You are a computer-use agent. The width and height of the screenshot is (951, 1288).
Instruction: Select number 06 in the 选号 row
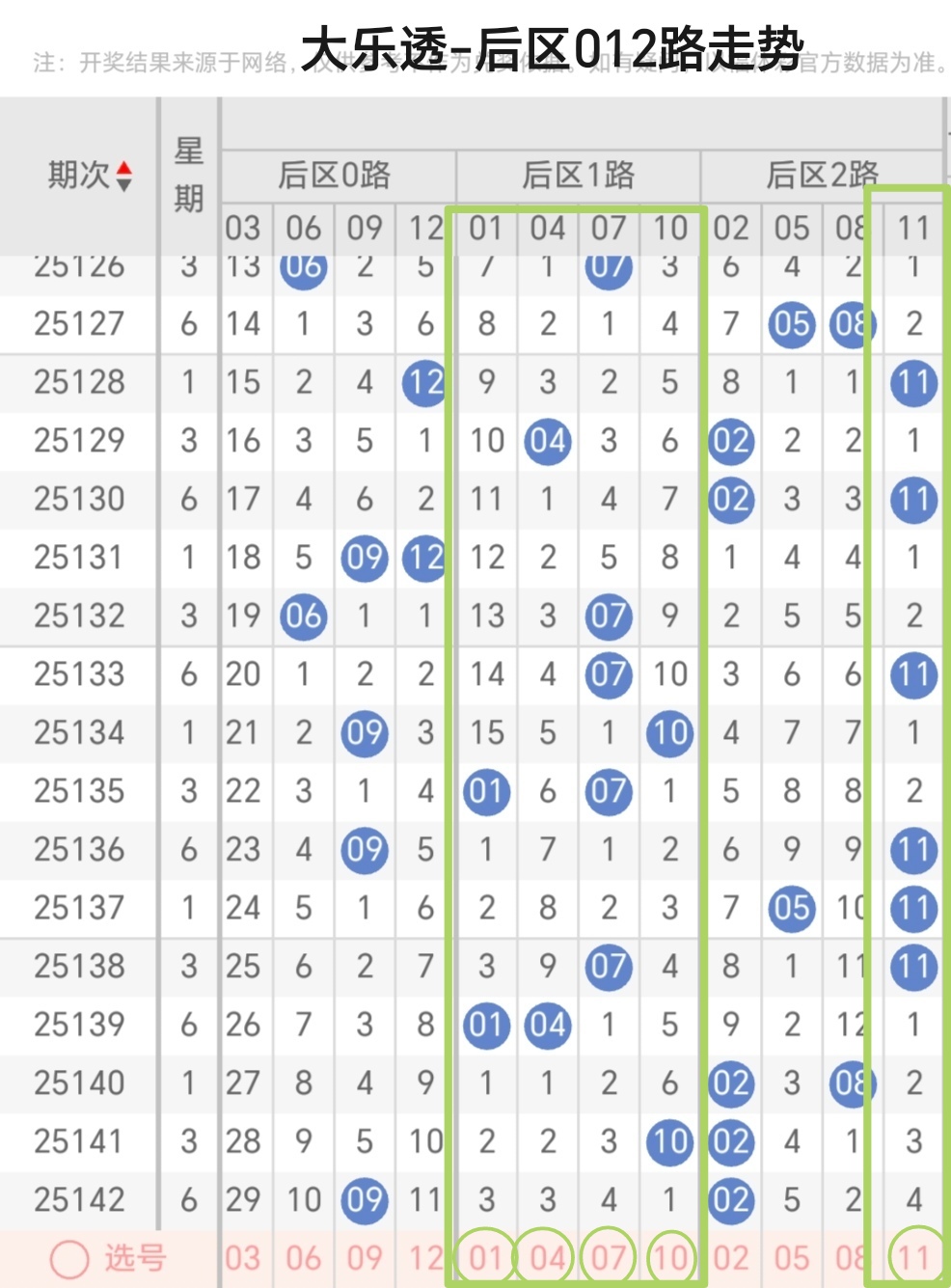coord(304,1258)
